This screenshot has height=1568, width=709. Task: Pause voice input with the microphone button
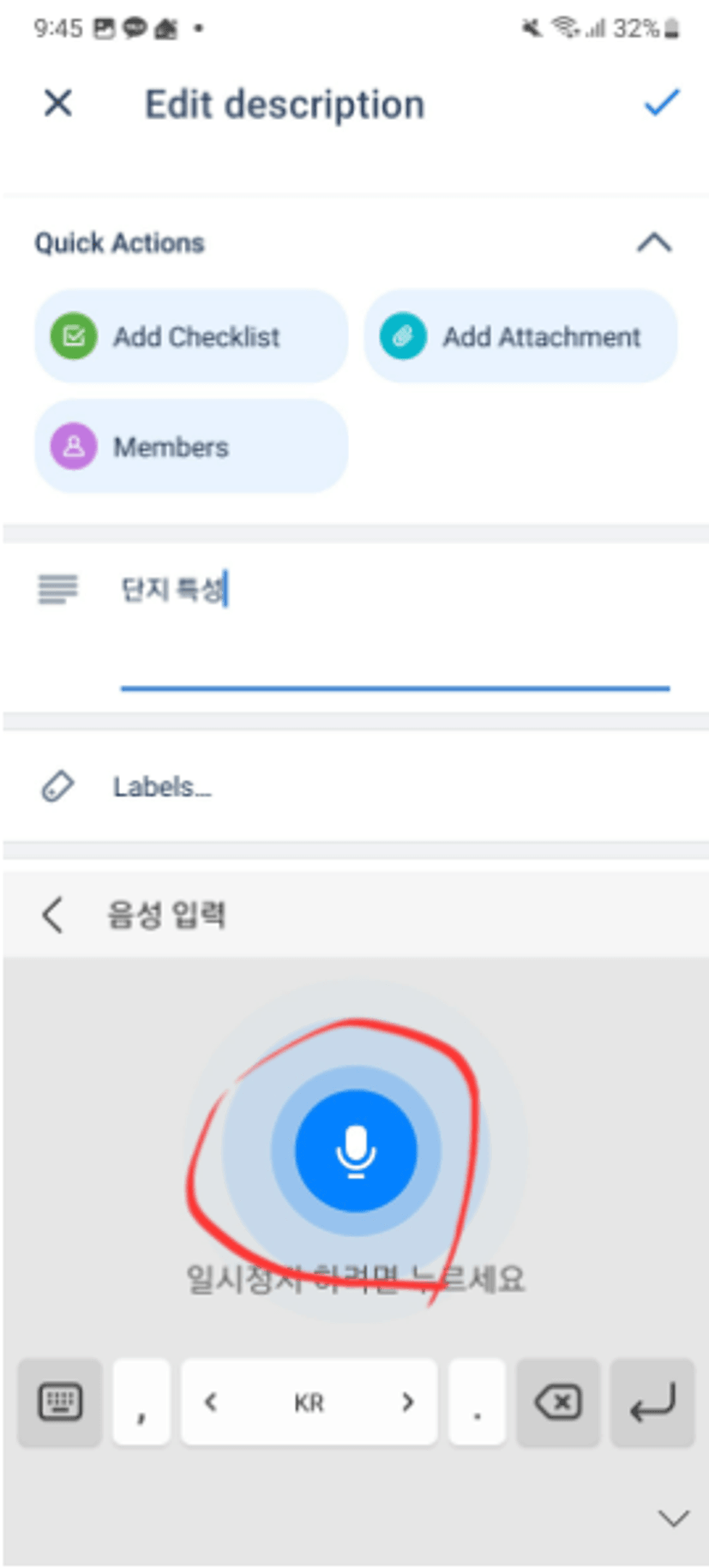(356, 1151)
